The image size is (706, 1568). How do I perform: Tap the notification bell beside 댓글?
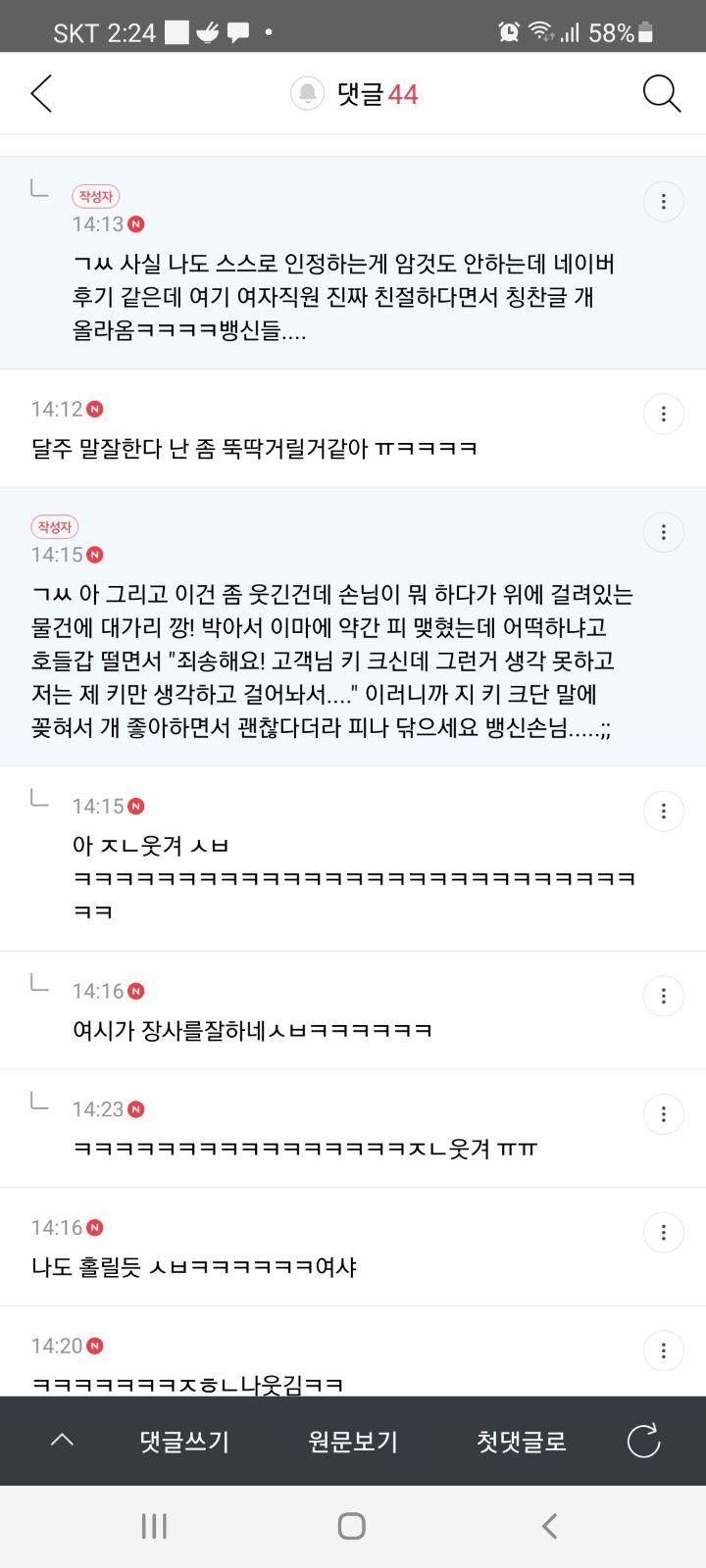[307, 94]
